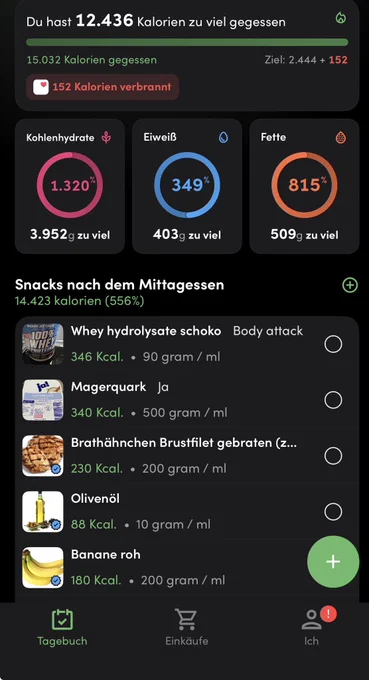Open the Kohlenhydrate macro card
Viewport: 369px width, 680px height.
[x=70, y=186]
